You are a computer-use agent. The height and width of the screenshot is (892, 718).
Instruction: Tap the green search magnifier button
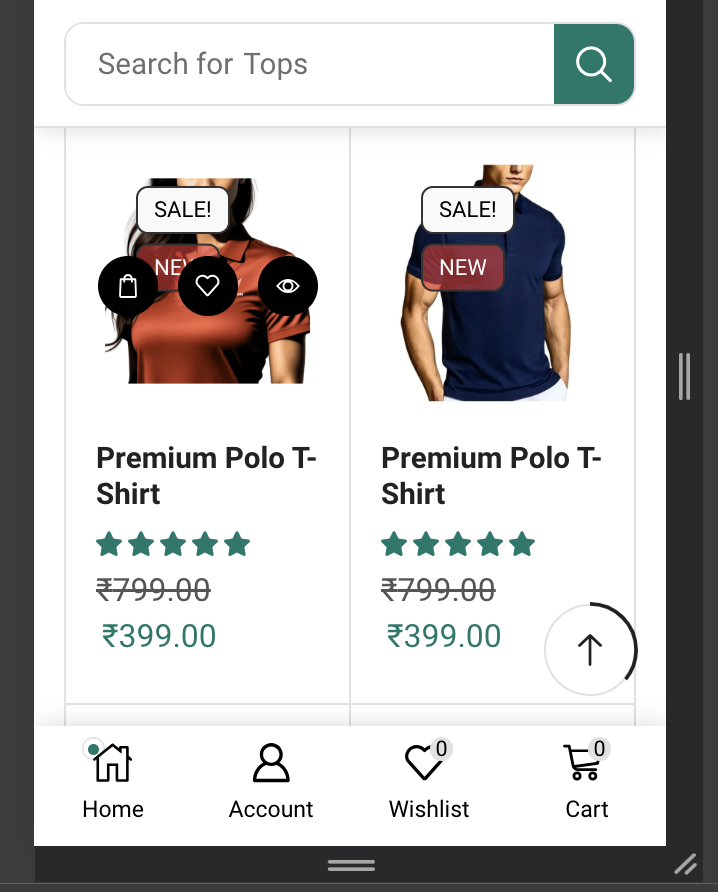tap(594, 65)
